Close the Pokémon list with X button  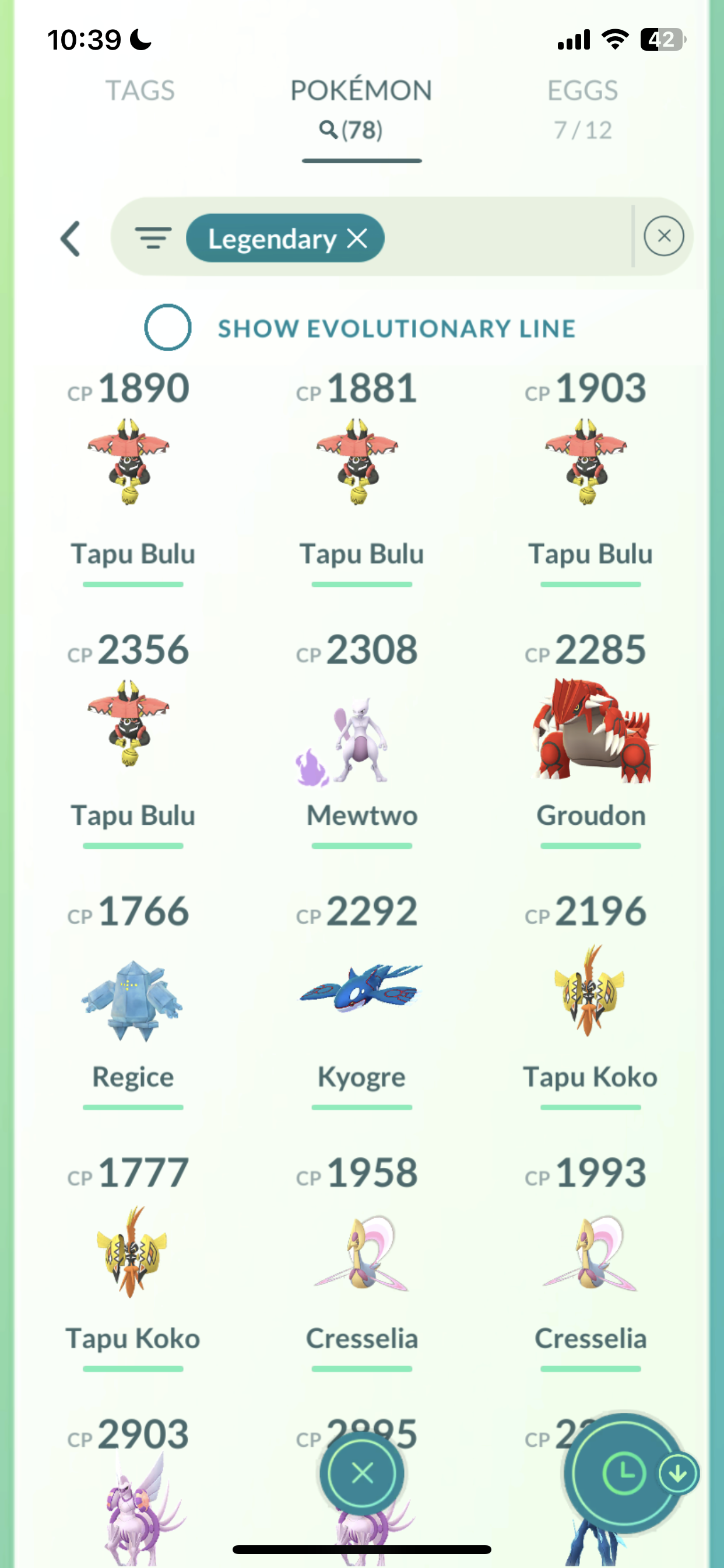tap(363, 1473)
